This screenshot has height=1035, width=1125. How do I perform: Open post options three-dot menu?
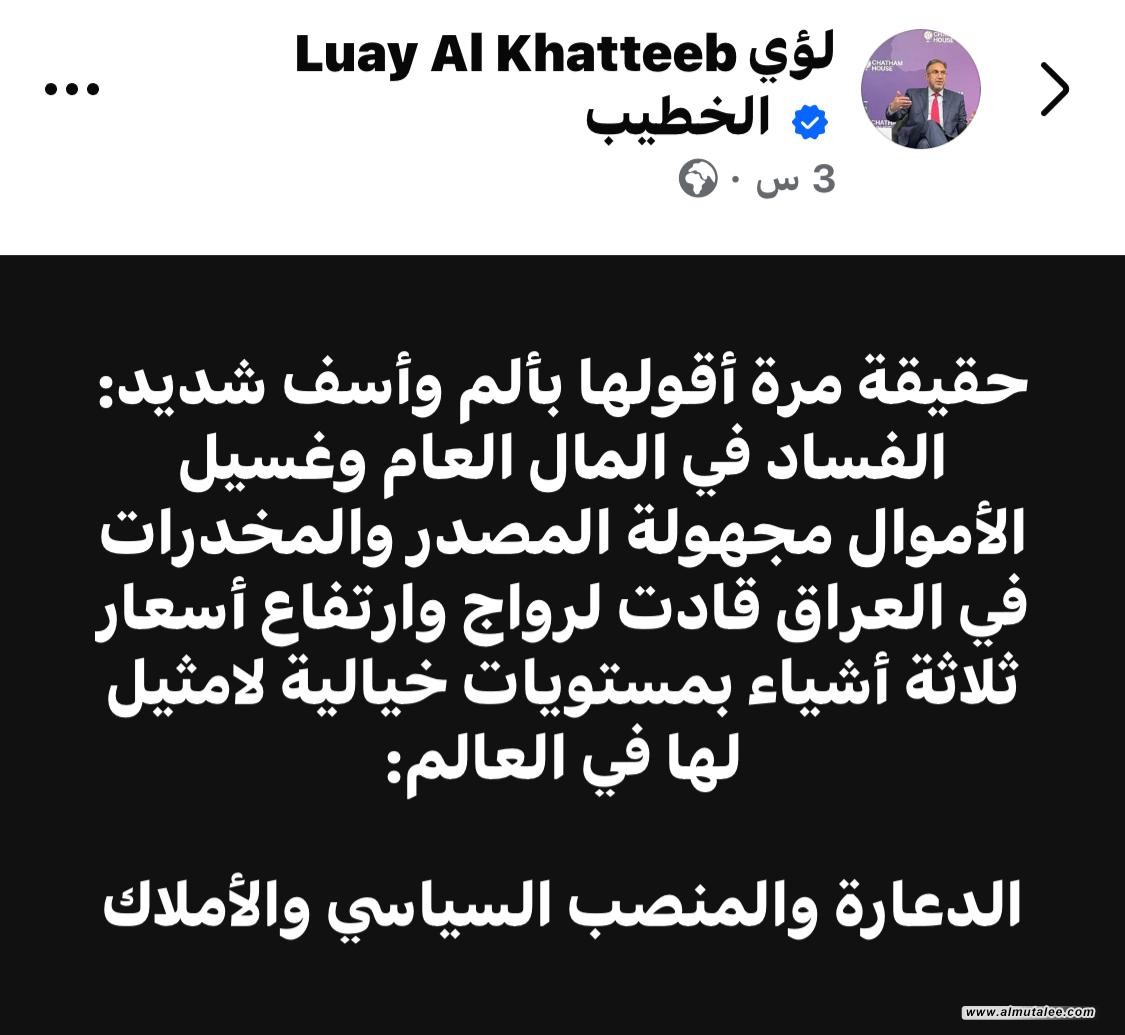pyautogui.click(x=73, y=89)
